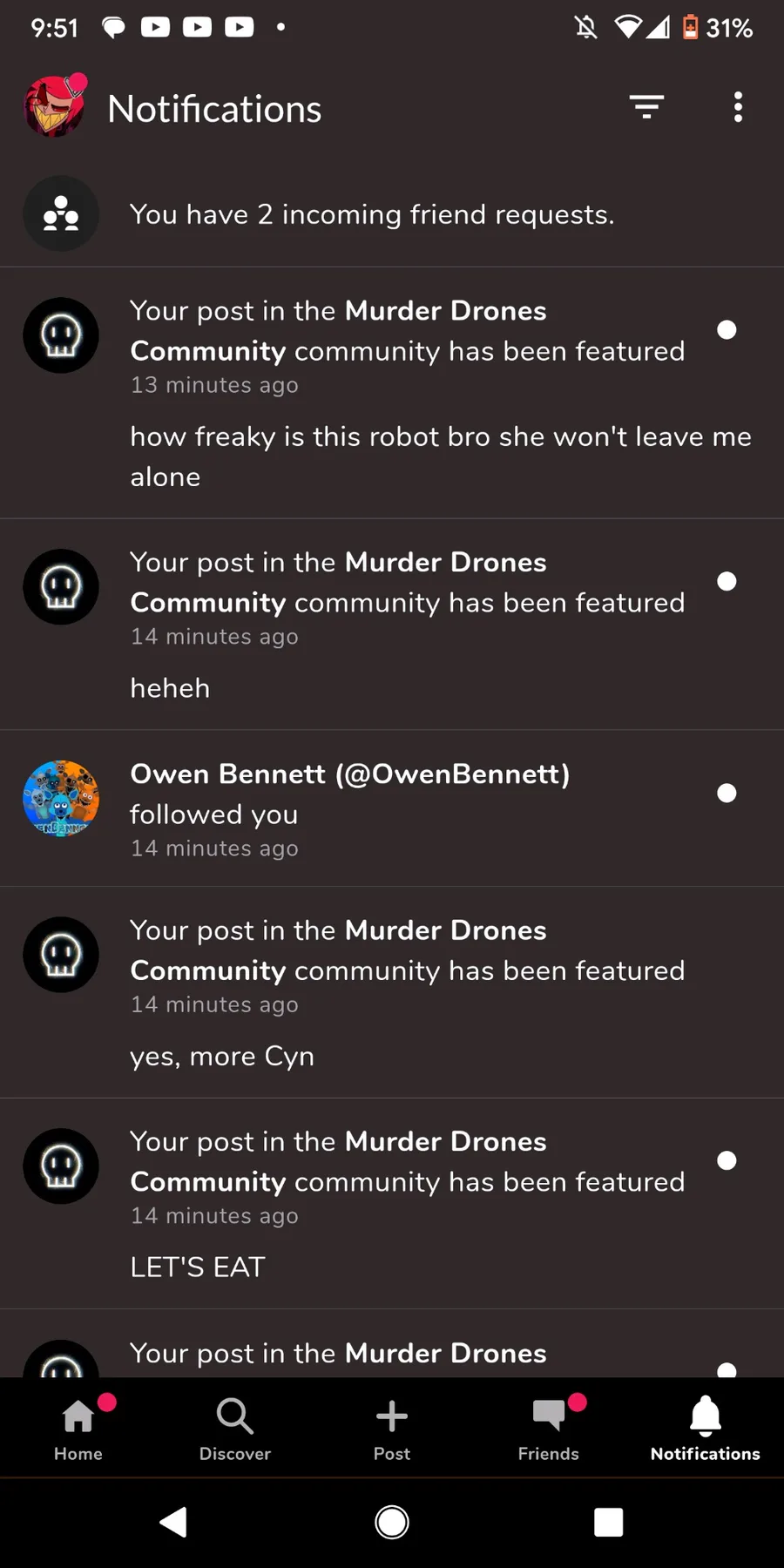The width and height of the screenshot is (784, 1568).
Task: Open the three-dot overflow menu
Action: 738,107
